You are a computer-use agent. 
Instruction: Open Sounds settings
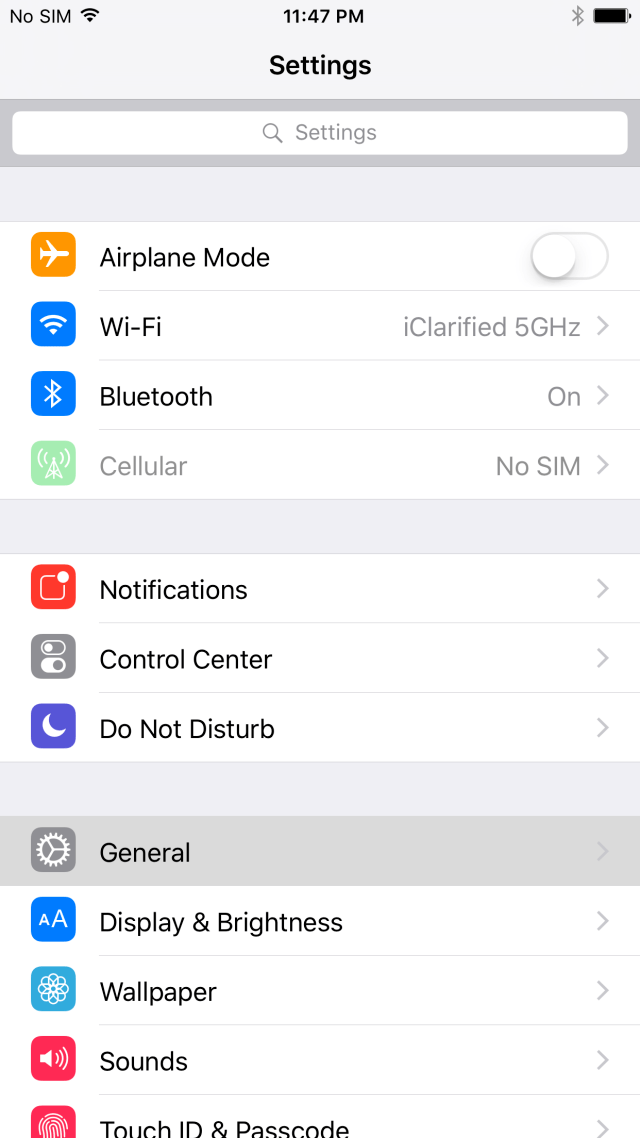pos(320,1060)
